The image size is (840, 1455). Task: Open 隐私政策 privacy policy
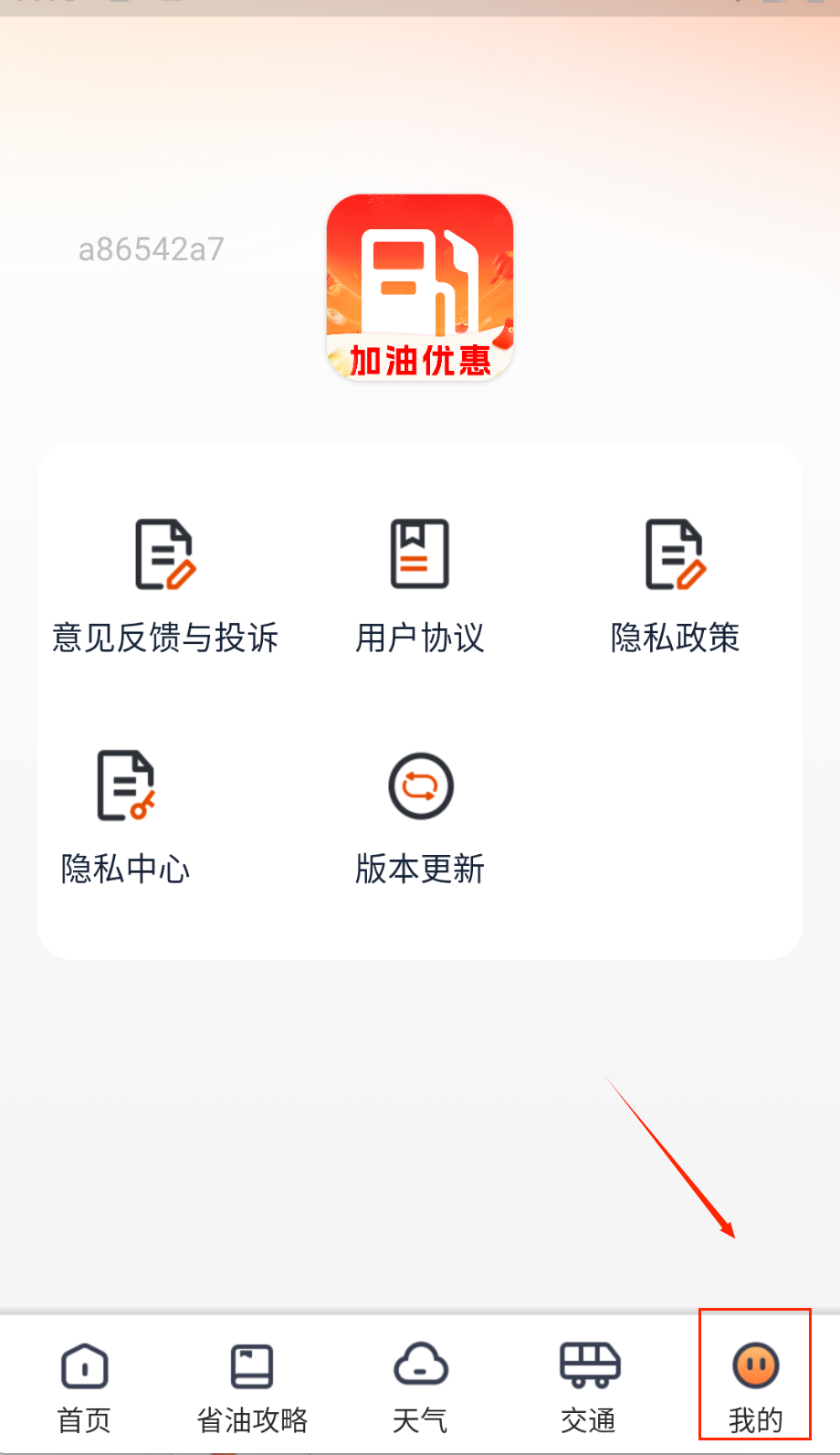[675, 585]
